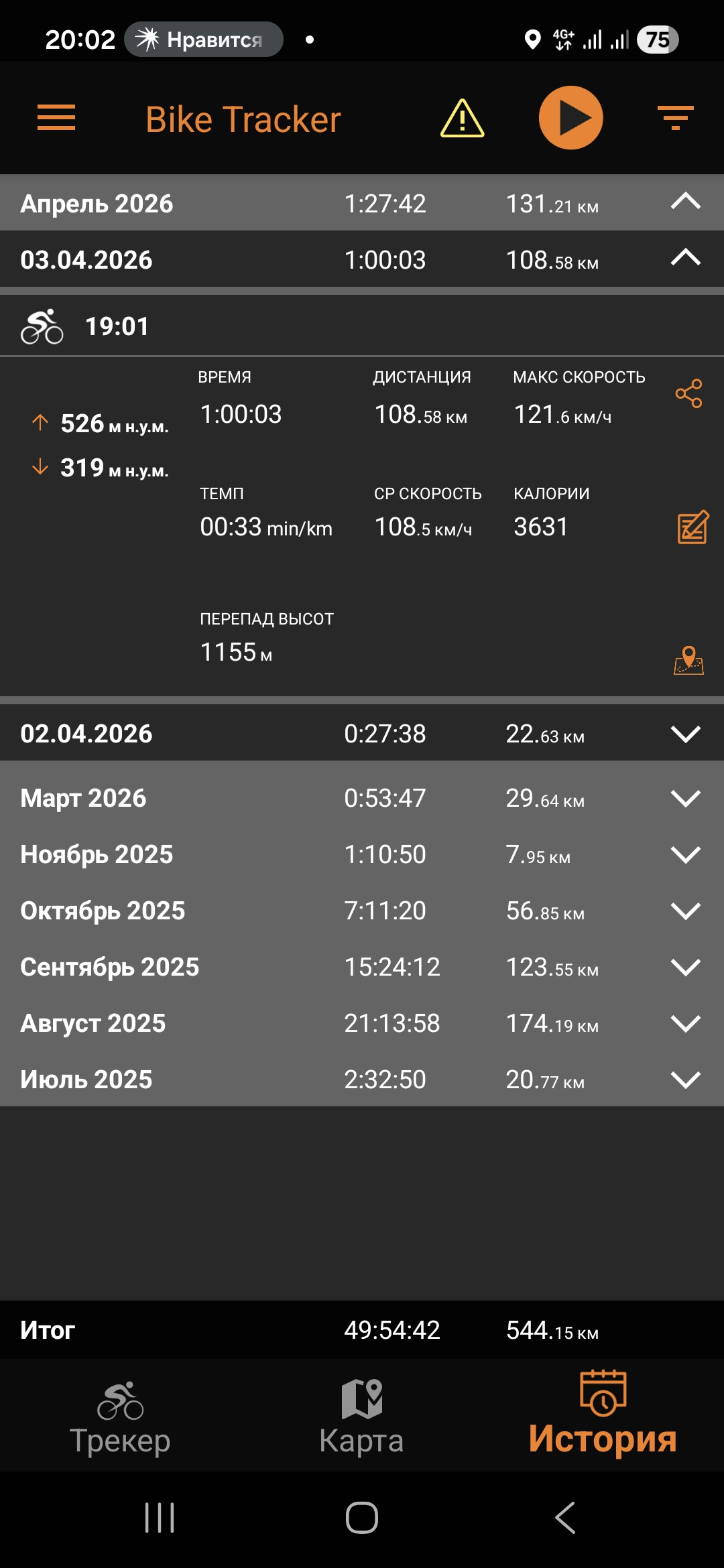Expand the Сентябрь 2025 section
This screenshot has width=724, height=1568.
(x=686, y=967)
